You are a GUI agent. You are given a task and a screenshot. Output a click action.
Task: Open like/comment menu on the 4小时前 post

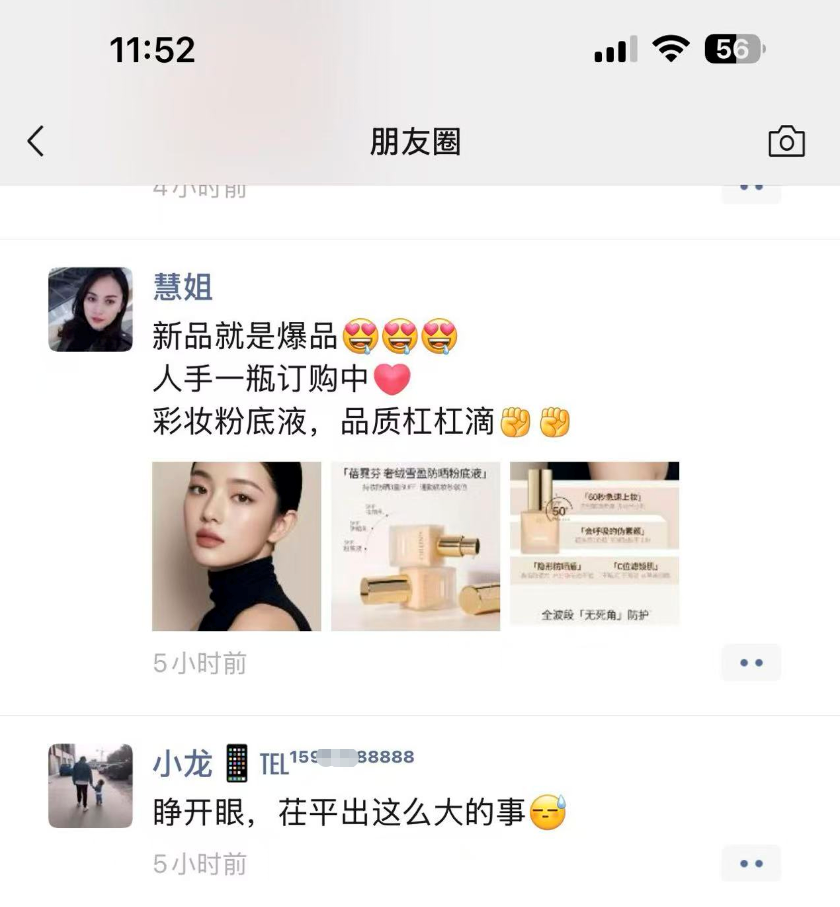[751, 190]
